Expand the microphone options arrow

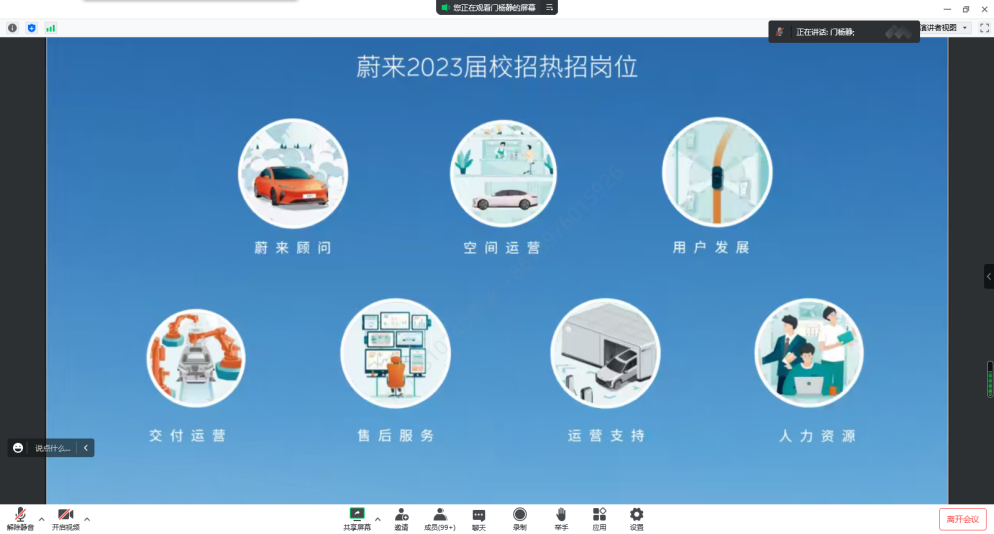(x=41, y=518)
